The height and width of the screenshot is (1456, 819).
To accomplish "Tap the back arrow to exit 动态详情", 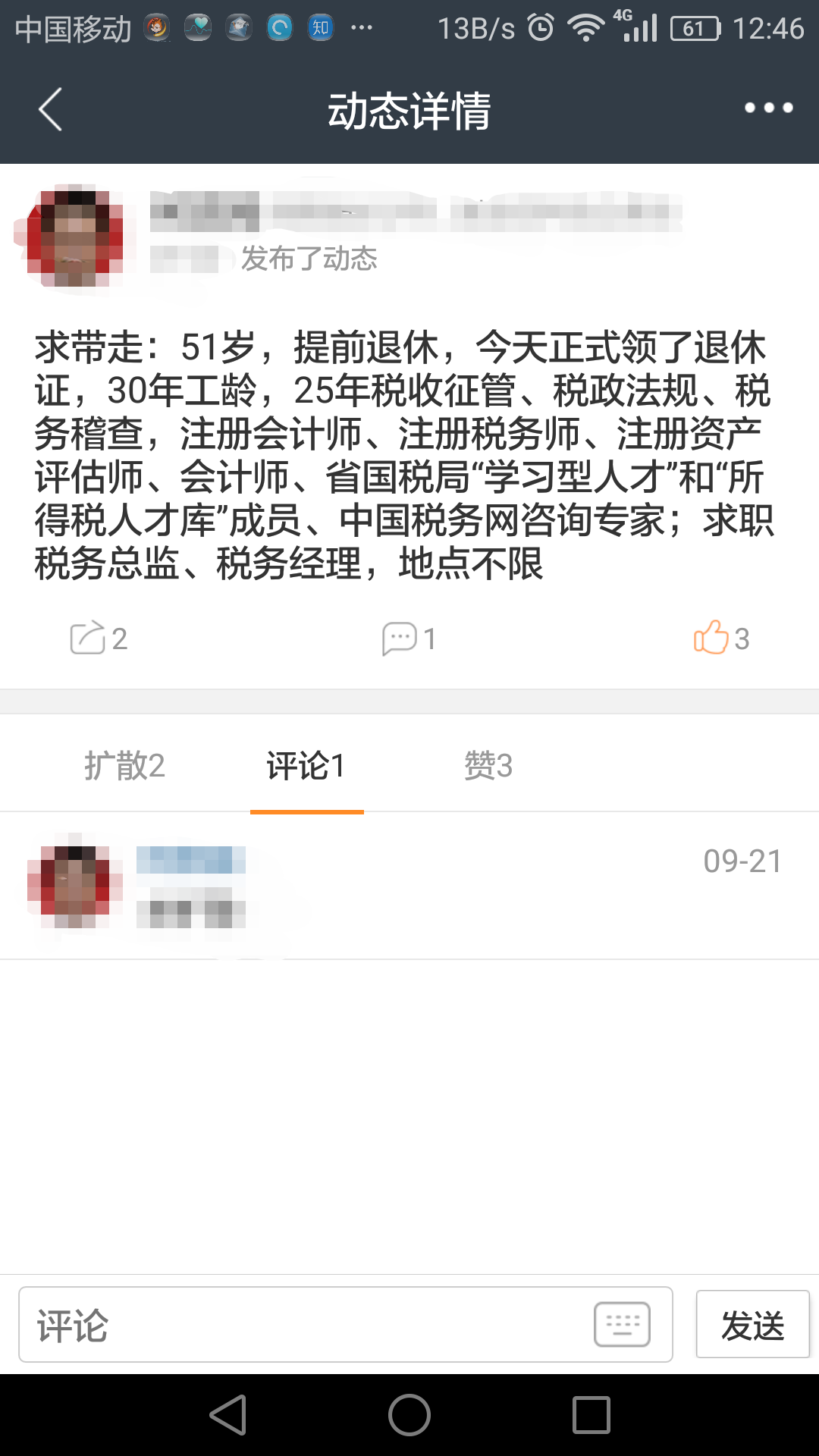I will (x=50, y=109).
